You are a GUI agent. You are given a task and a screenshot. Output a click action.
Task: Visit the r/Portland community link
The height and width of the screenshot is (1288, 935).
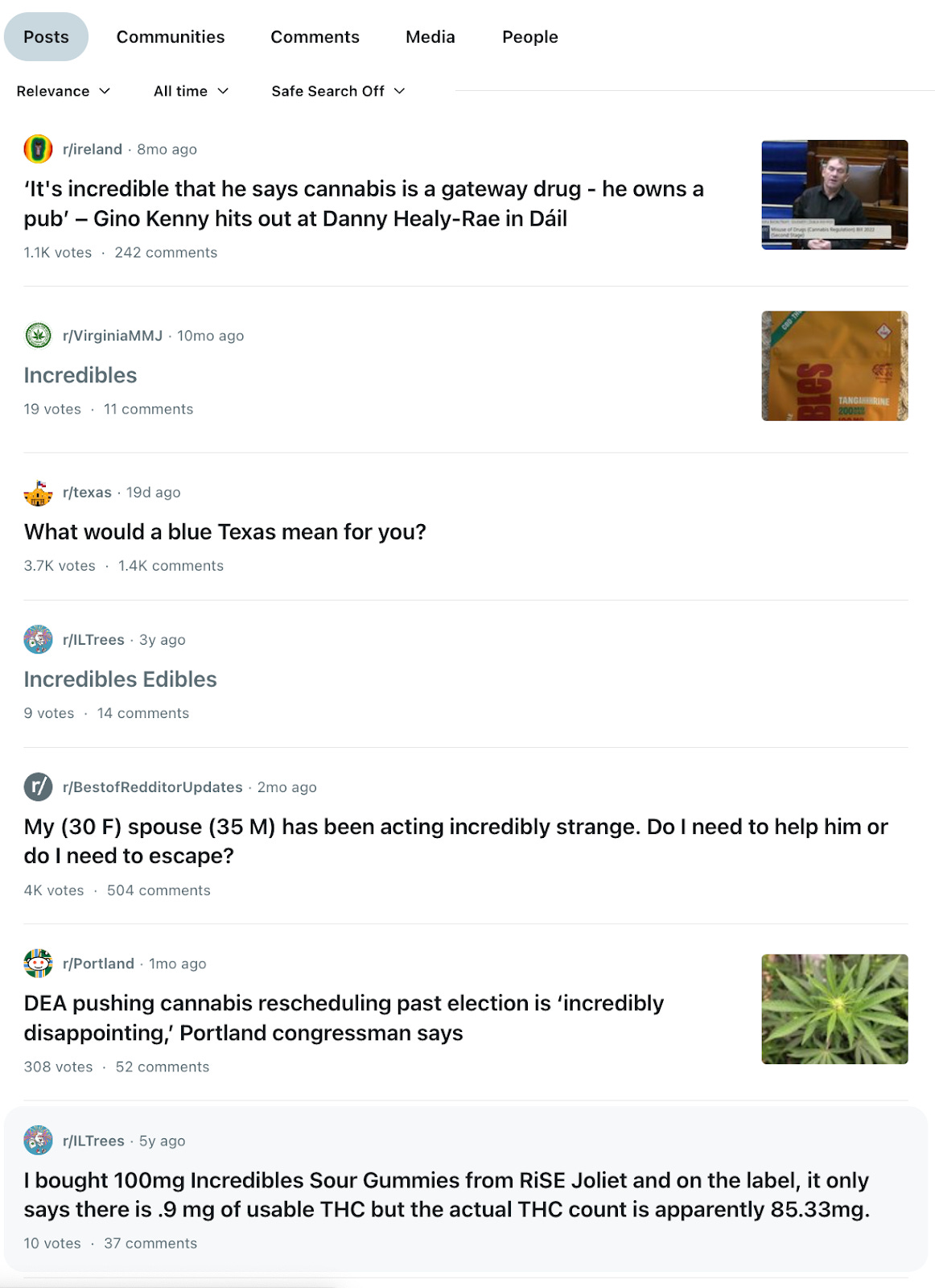coord(98,964)
